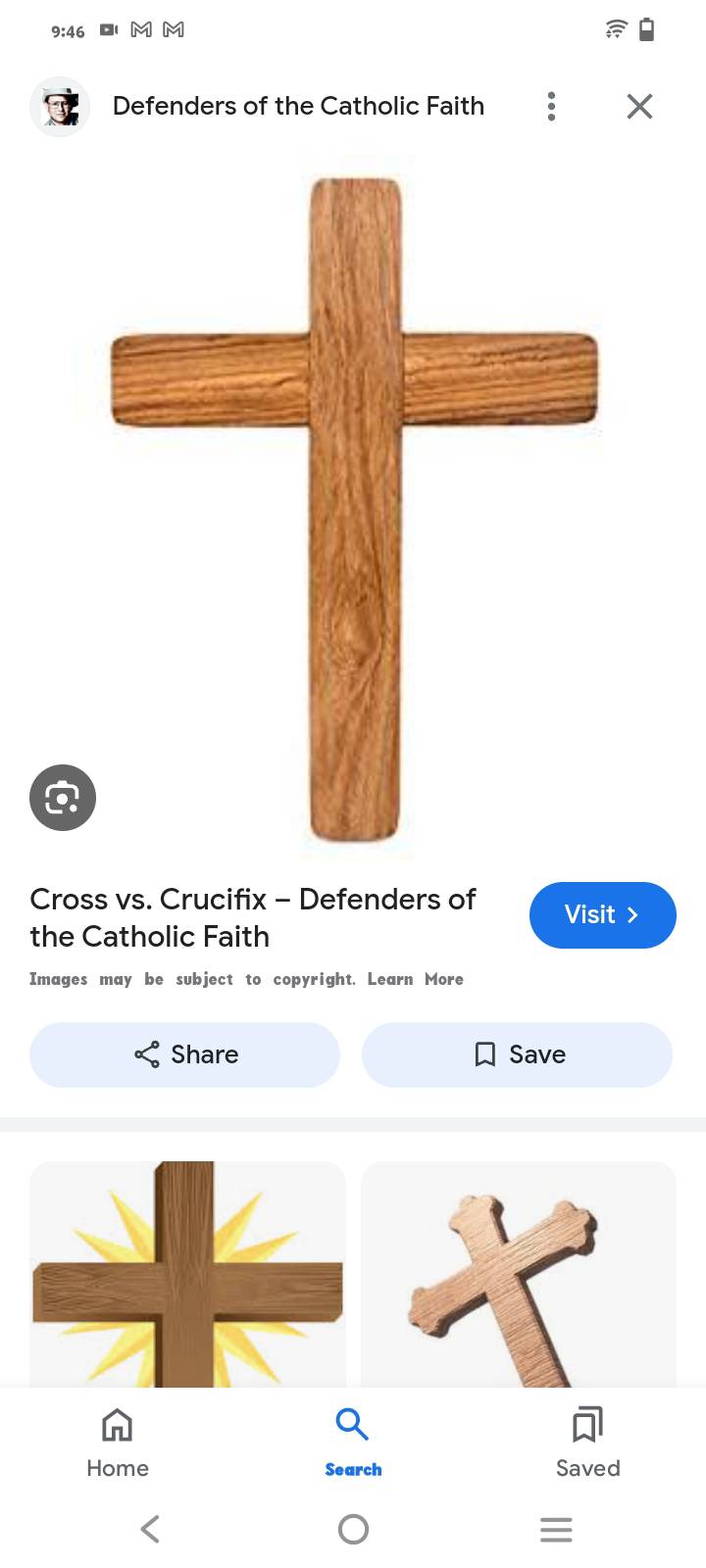Open the tilted budded wooden cross image
This screenshot has height=1568, width=706.
(x=519, y=1273)
